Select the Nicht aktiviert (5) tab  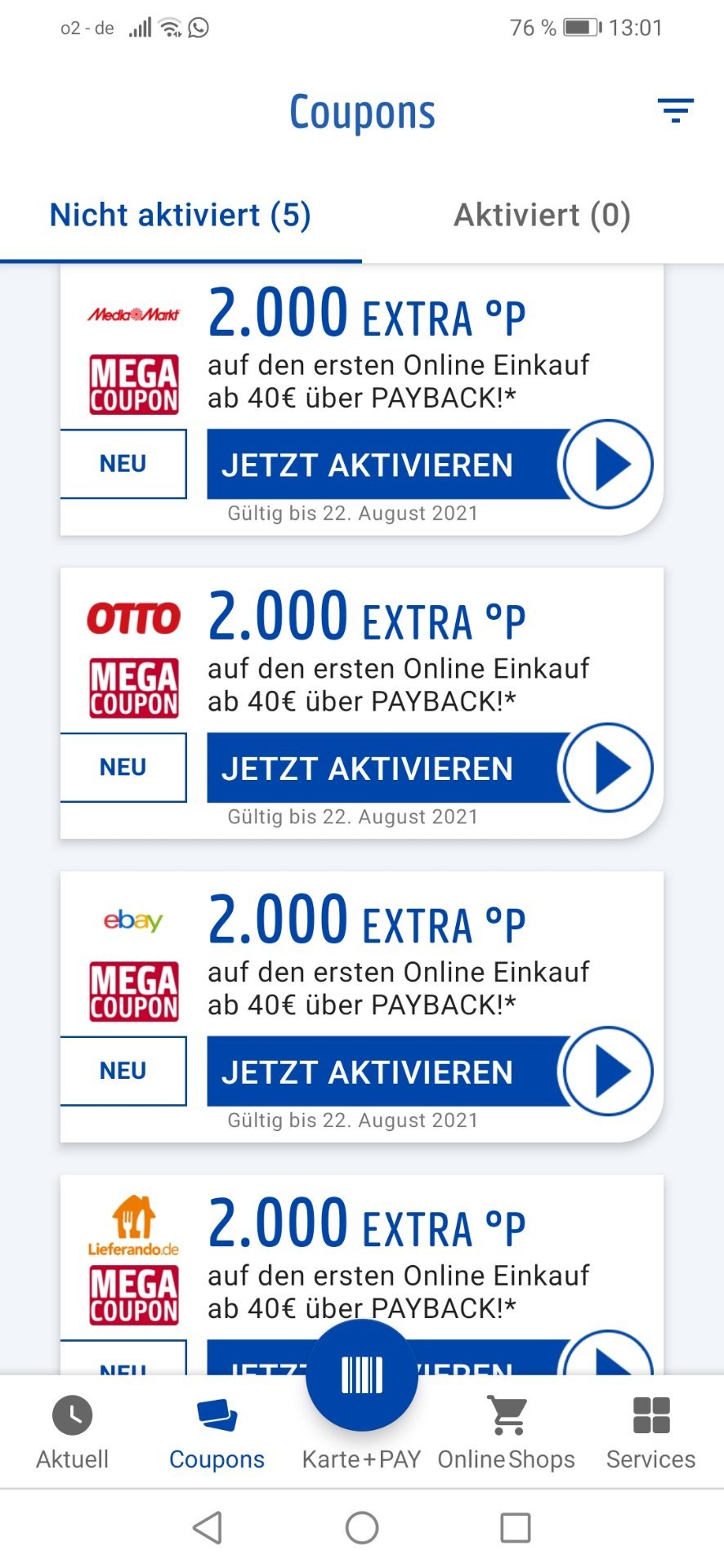(x=181, y=216)
